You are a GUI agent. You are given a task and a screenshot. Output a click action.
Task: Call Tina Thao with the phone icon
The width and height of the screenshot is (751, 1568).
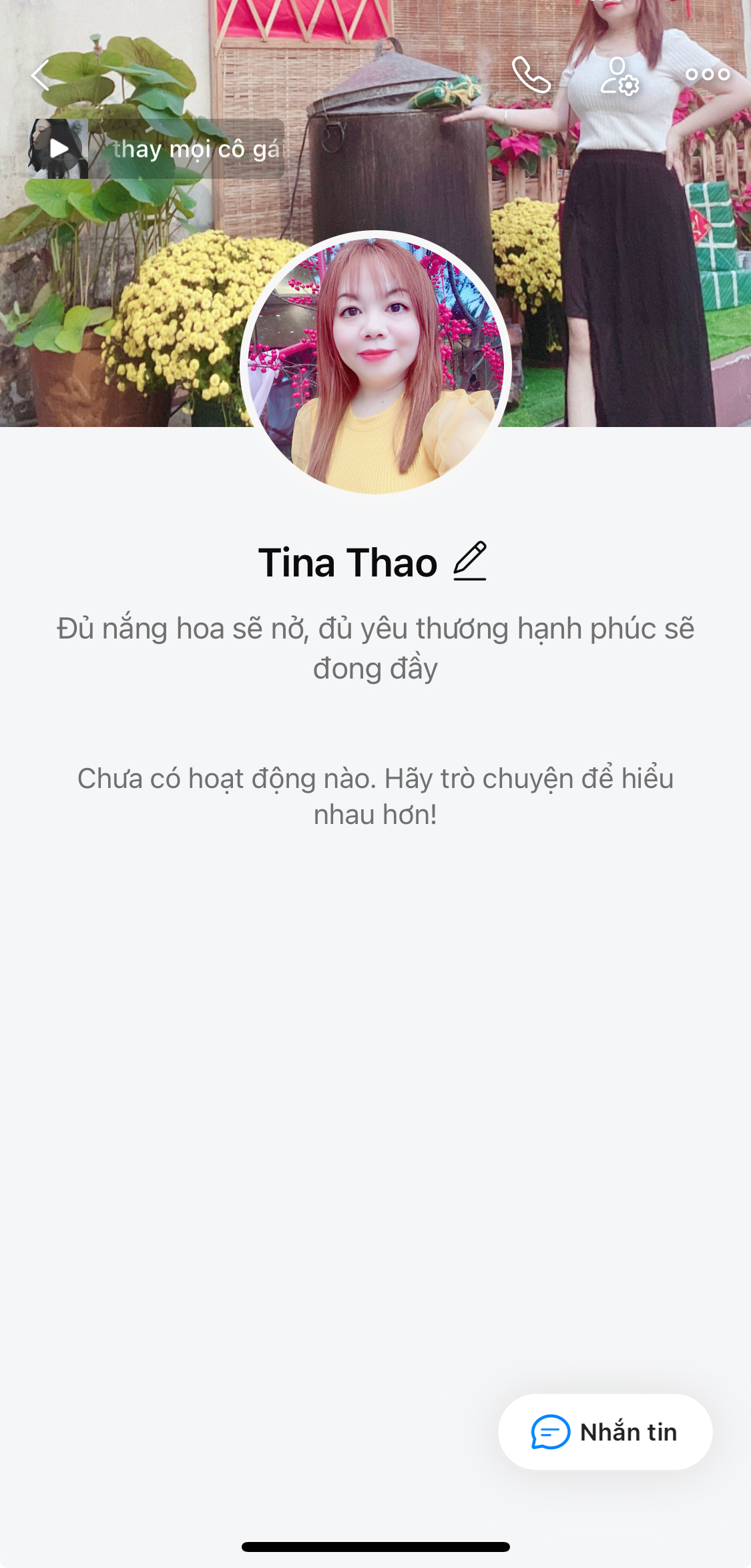531,75
